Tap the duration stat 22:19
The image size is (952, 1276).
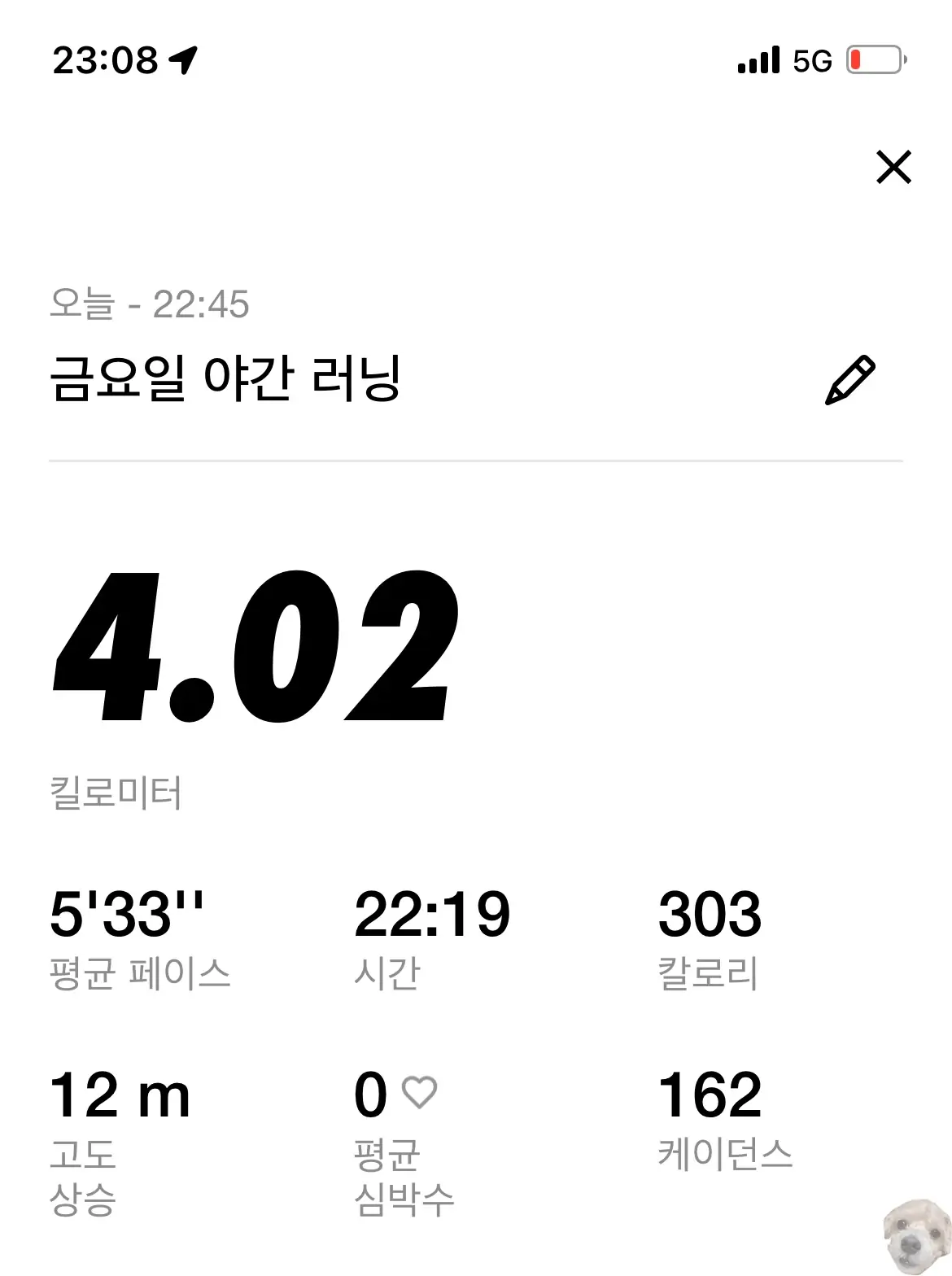[433, 915]
